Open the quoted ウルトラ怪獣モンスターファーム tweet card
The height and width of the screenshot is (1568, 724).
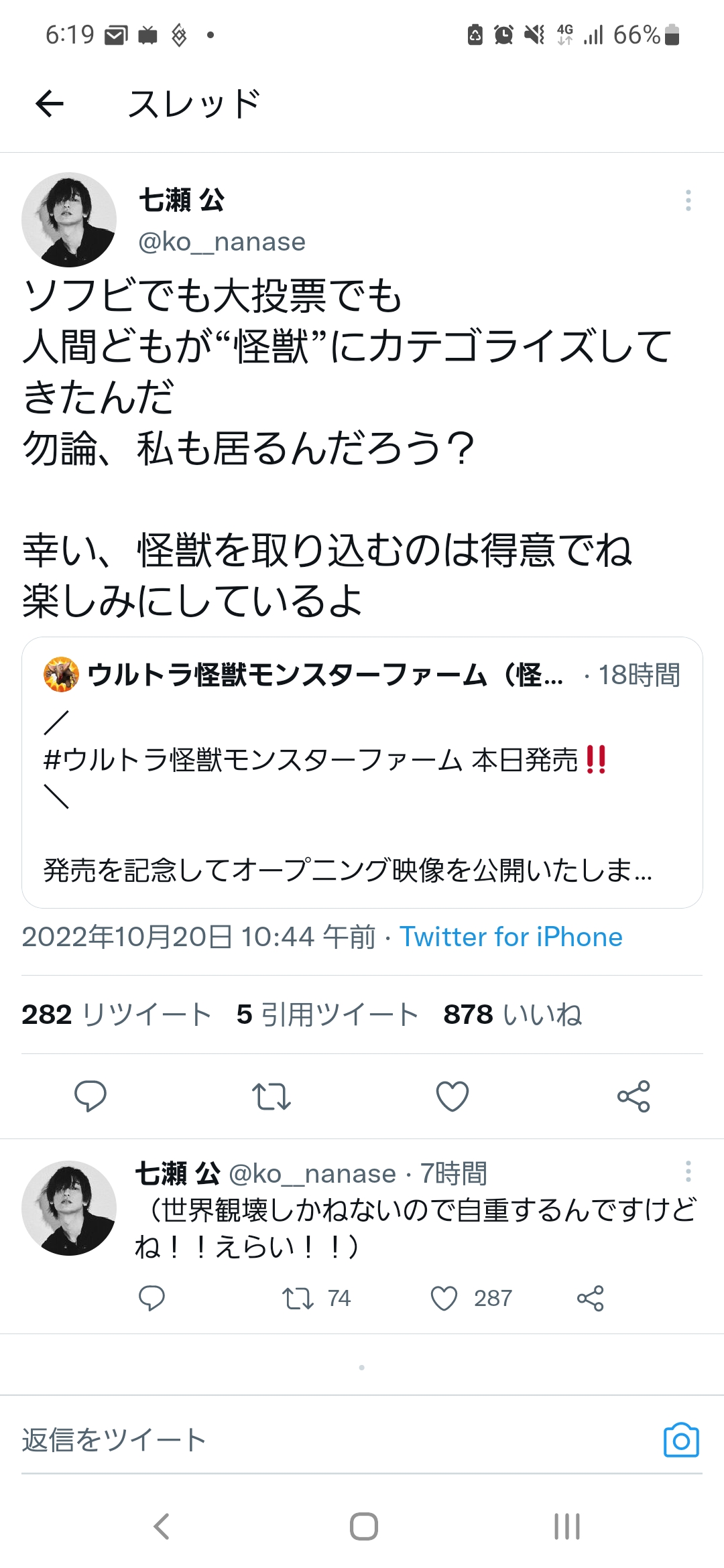click(x=362, y=772)
